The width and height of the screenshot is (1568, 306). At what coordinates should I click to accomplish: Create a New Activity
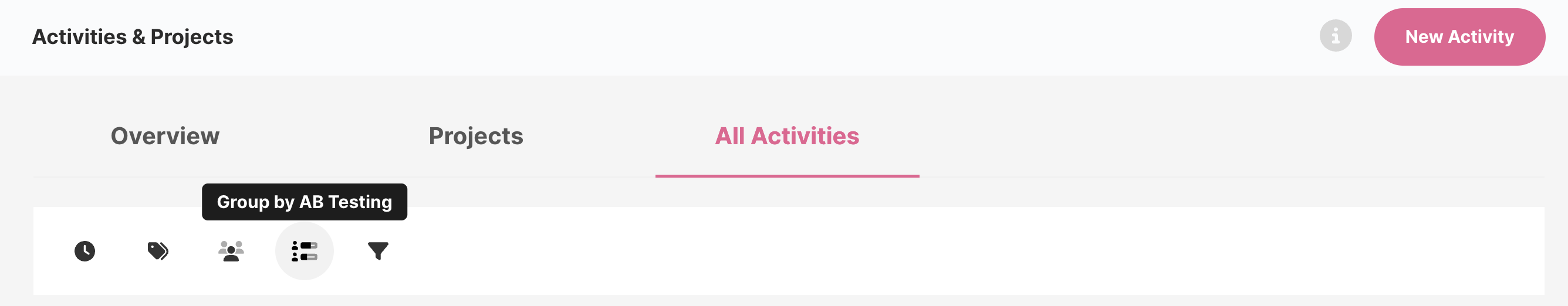pos(1459,36)
